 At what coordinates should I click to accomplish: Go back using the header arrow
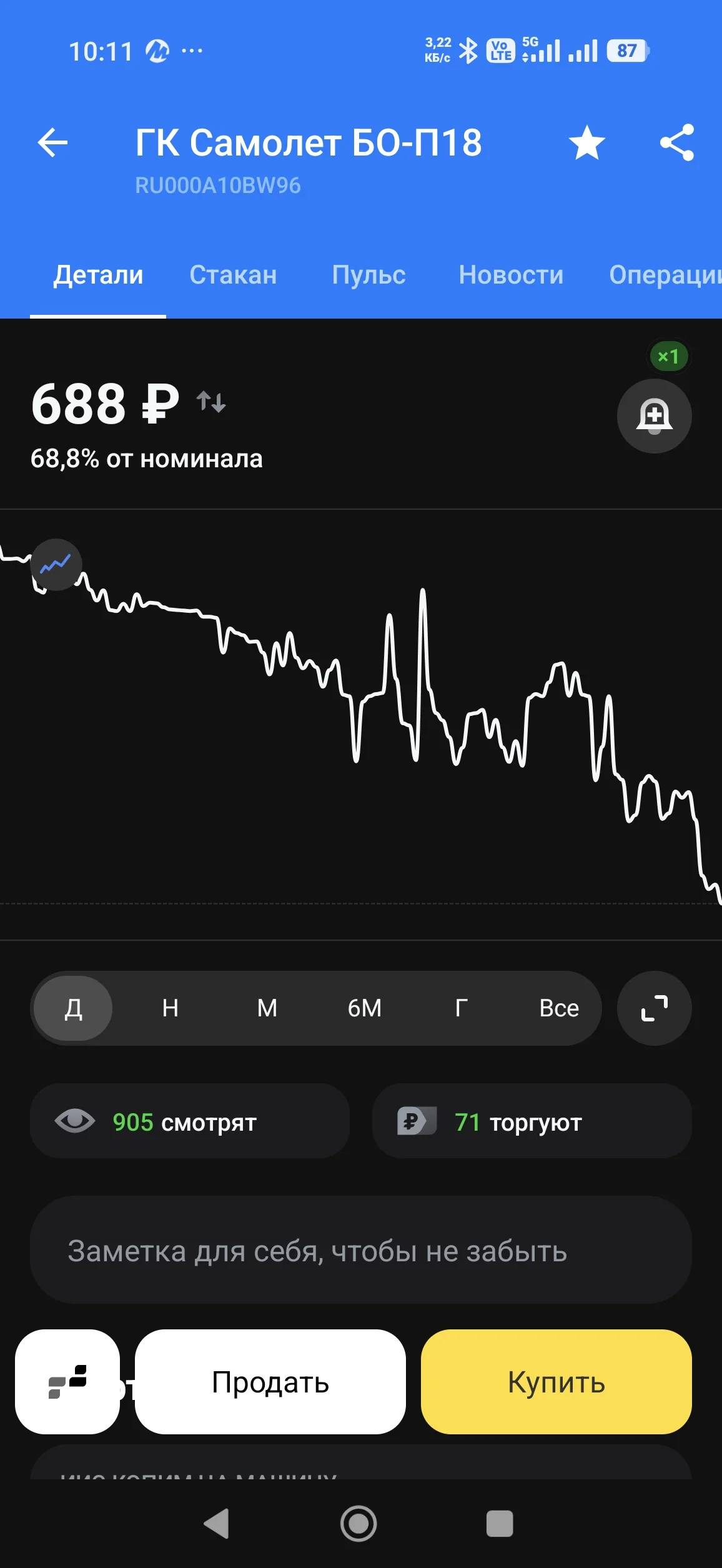point(52,142)
